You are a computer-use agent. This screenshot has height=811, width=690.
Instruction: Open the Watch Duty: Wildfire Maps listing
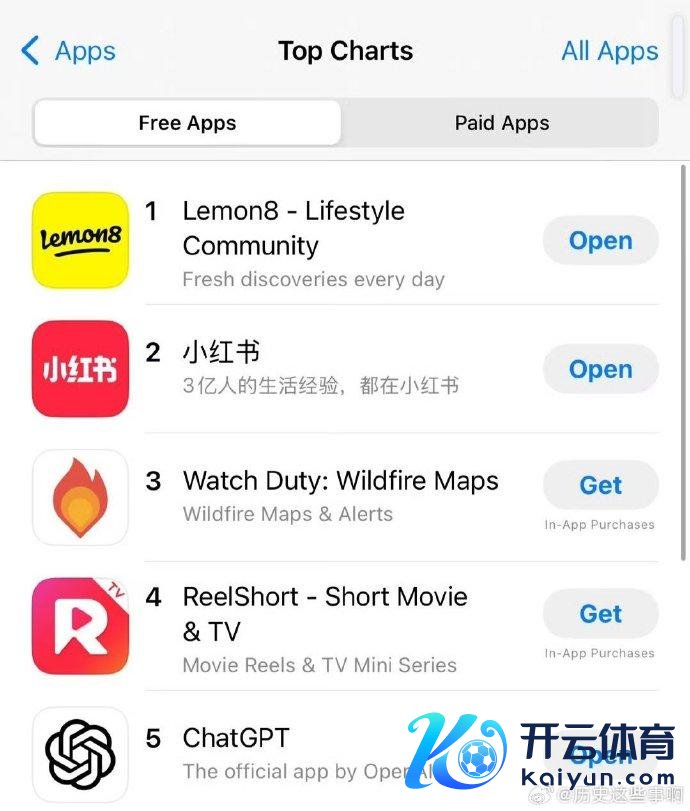340,481
